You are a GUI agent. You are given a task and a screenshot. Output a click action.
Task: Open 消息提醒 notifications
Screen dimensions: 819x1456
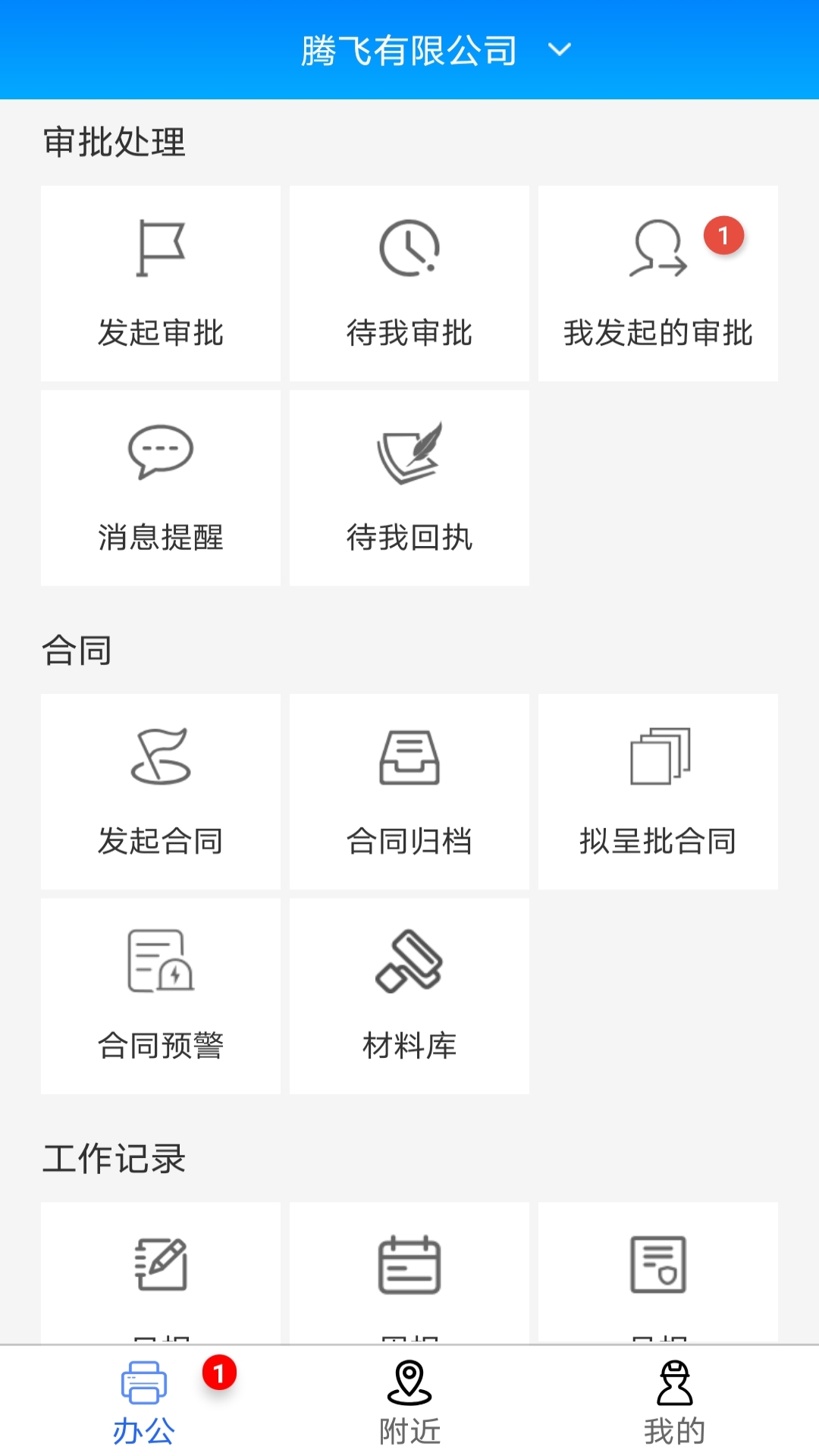[x=161, y=488]
